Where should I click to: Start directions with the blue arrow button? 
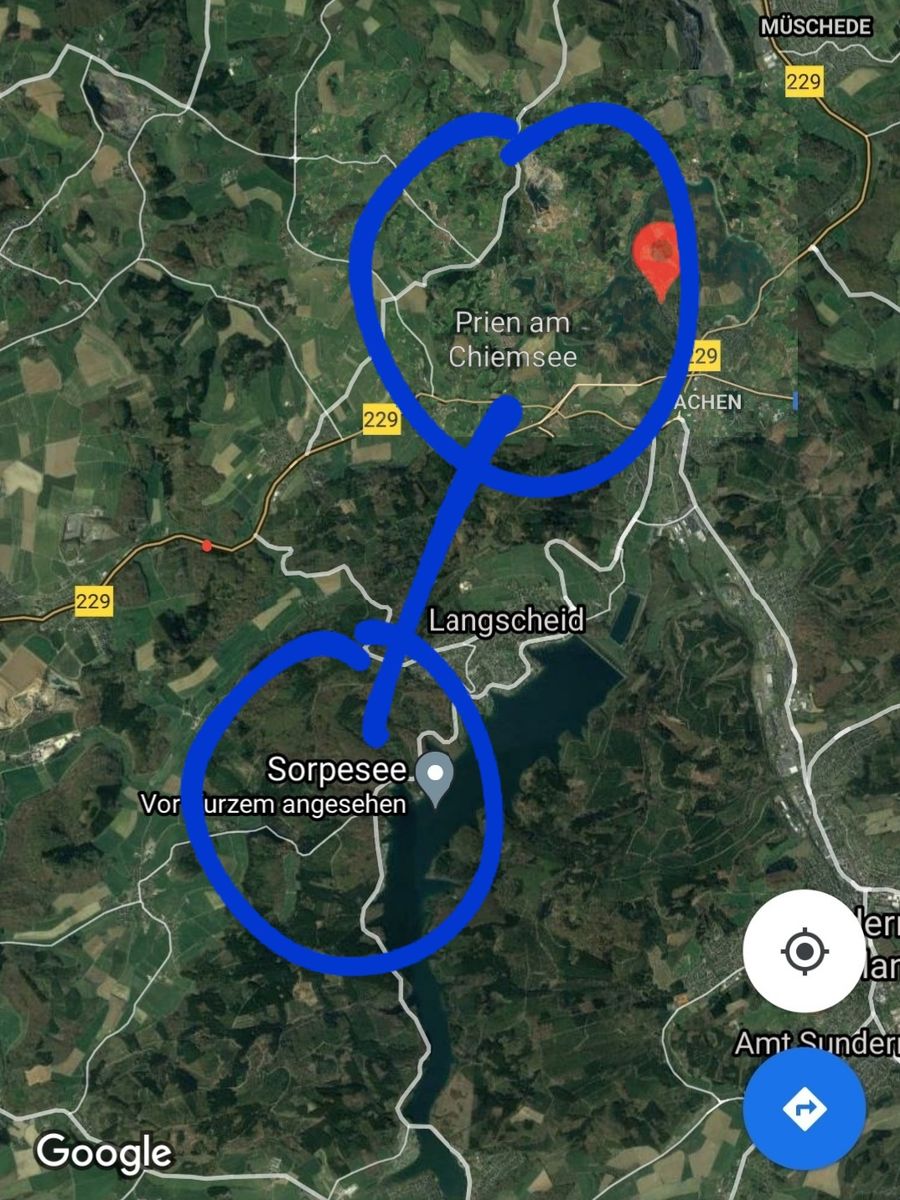click(804, 1109)
